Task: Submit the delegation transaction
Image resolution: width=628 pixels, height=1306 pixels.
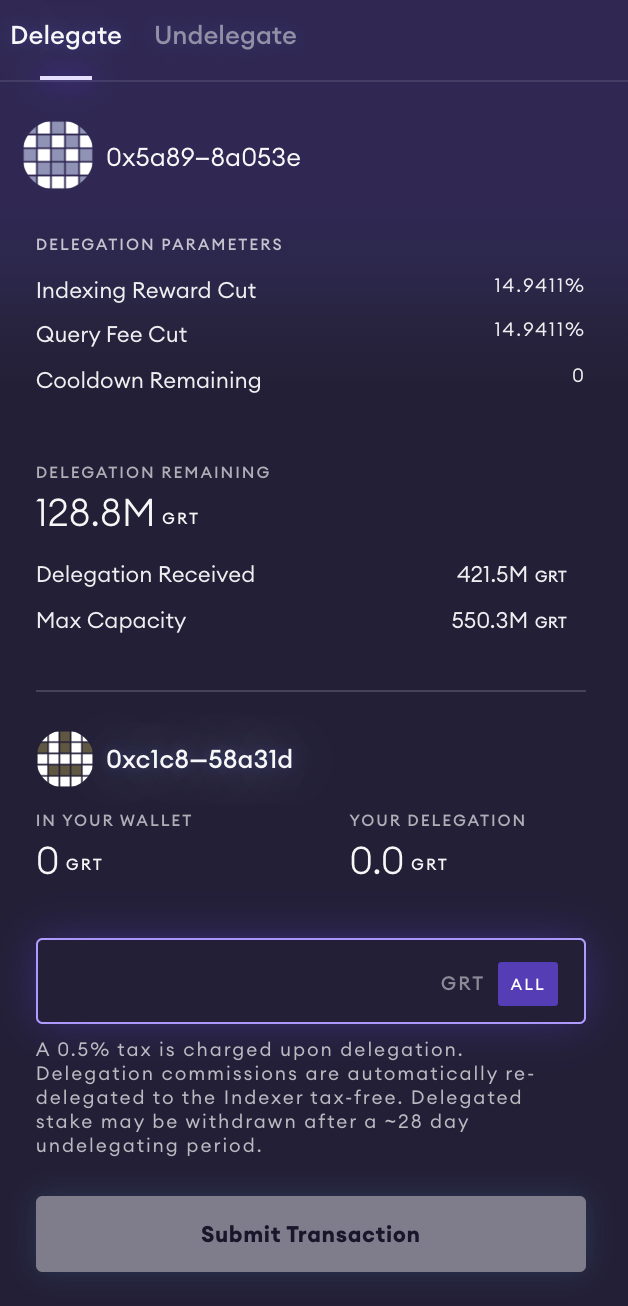Action: pyautogui.click(x=311, y=1234)
